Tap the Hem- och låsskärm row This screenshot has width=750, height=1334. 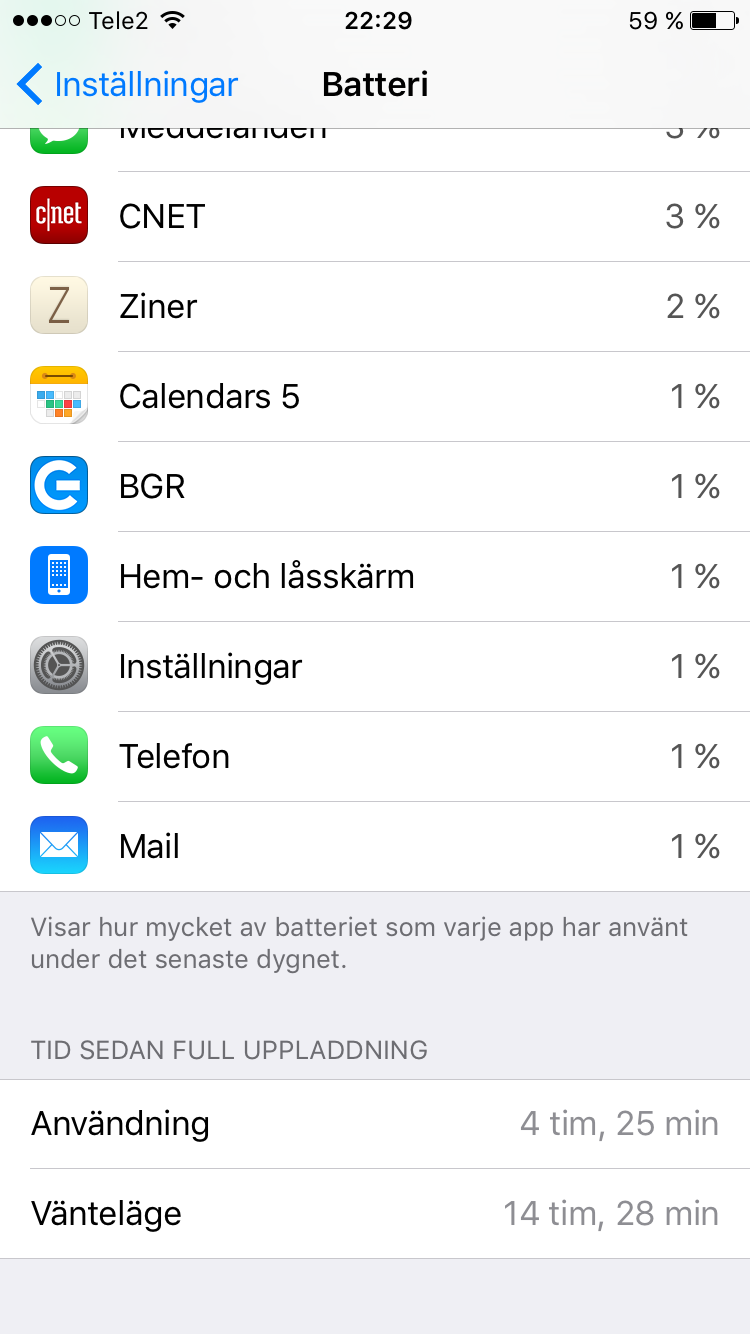click(375, 576)
